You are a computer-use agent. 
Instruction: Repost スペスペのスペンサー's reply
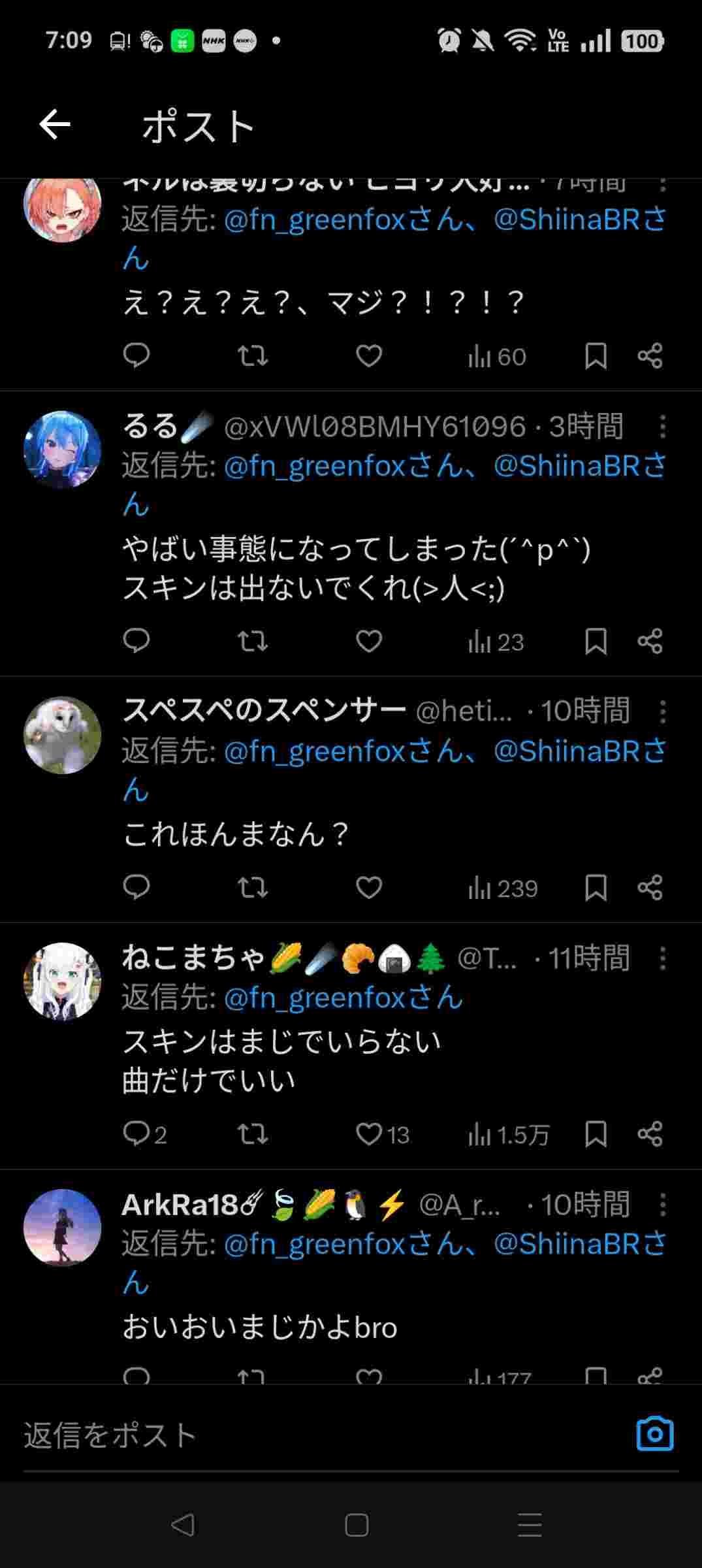click(x=252, y=888)
